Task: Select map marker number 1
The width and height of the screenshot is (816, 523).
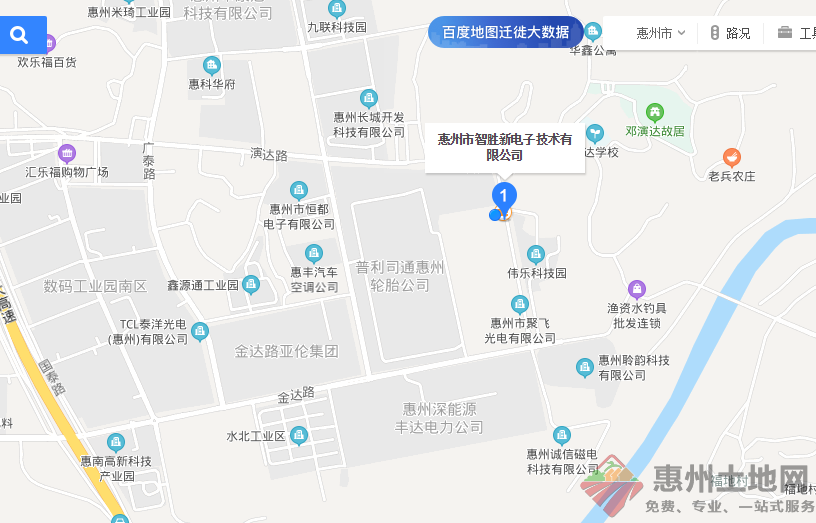Action: point(505,196)
